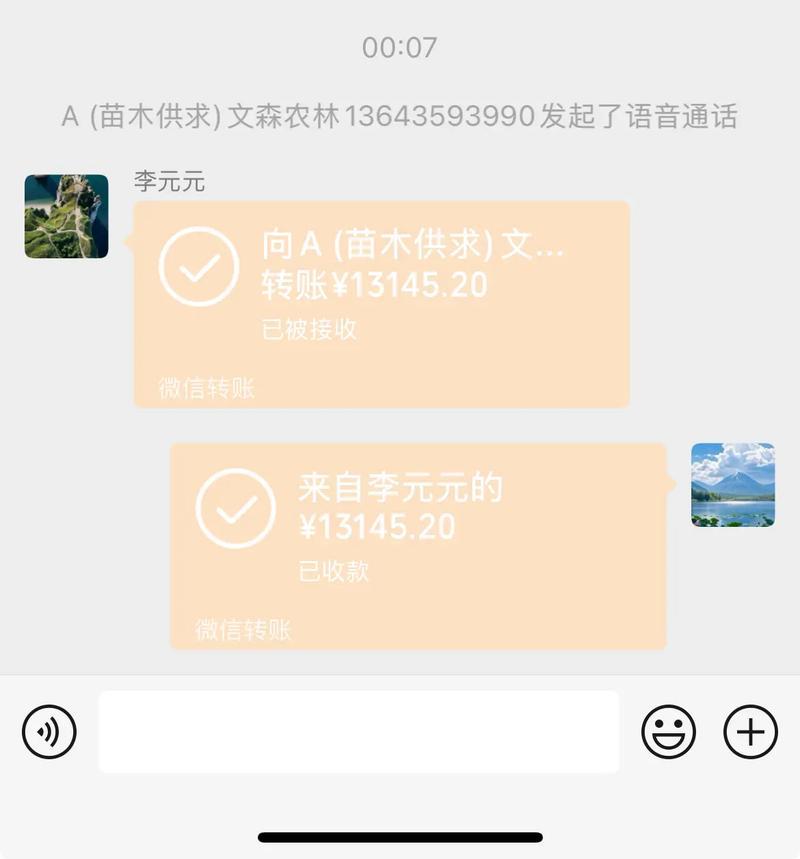Screen dimensions: 800x859
Task: Tap the voice call notification message
Action: pos(400,115)
